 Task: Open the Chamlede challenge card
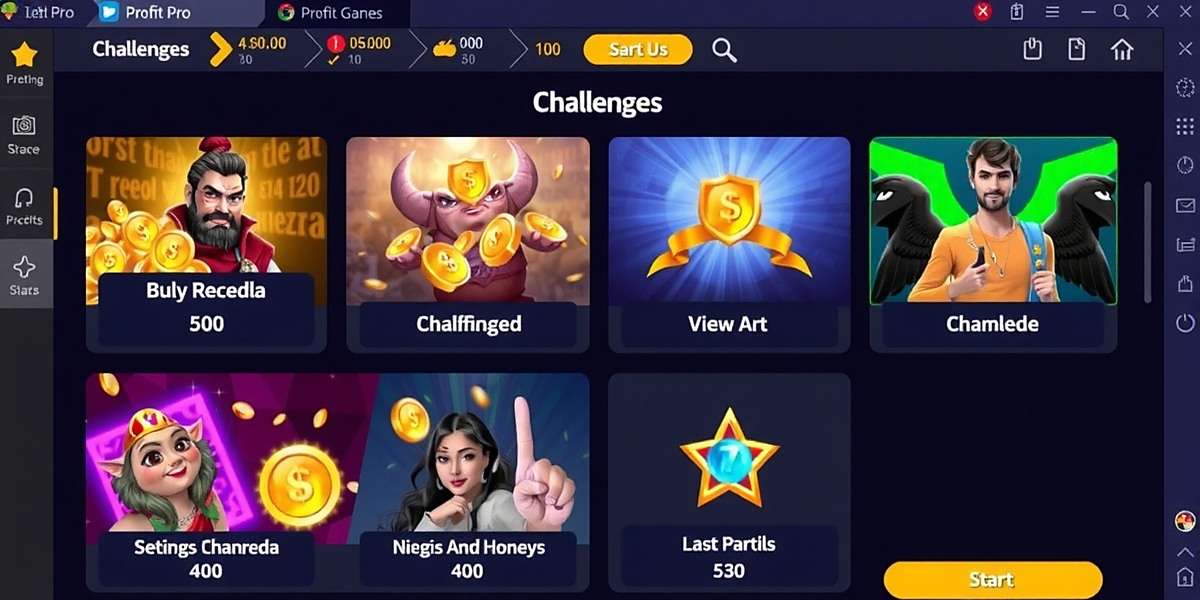point(992,245)
